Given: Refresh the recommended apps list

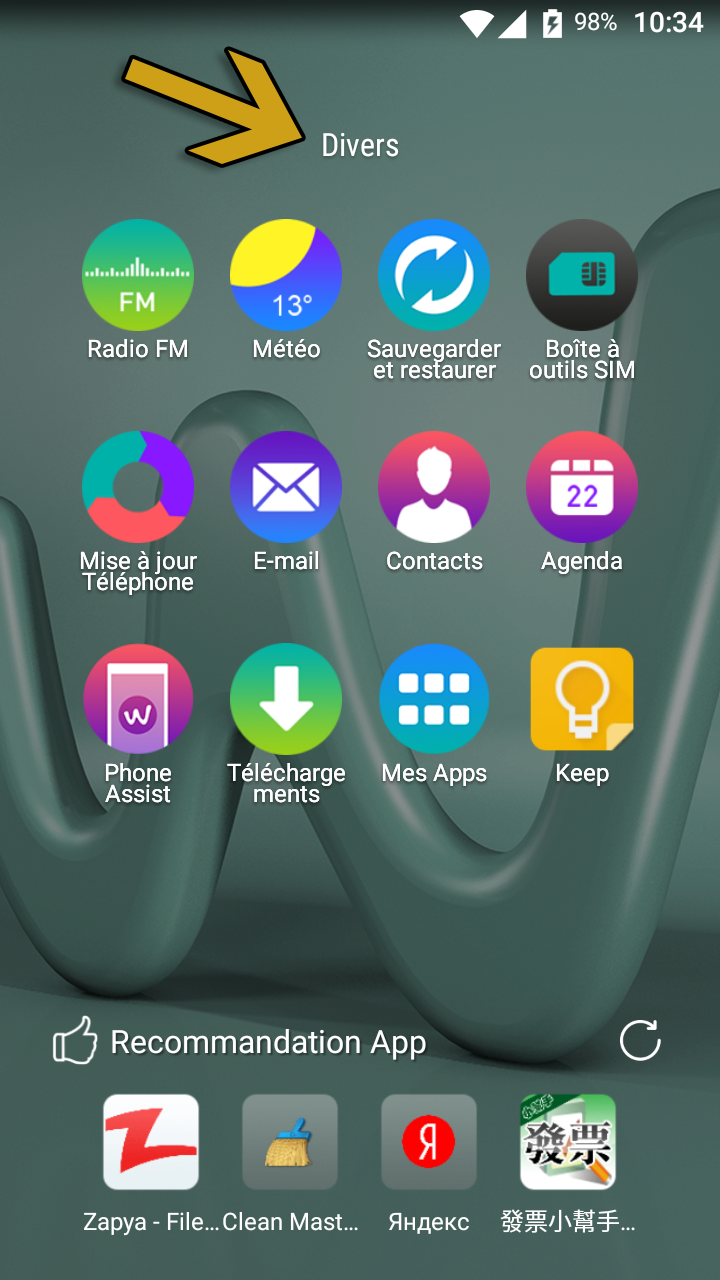Looking at the screenshot, I should (640, 1041).
